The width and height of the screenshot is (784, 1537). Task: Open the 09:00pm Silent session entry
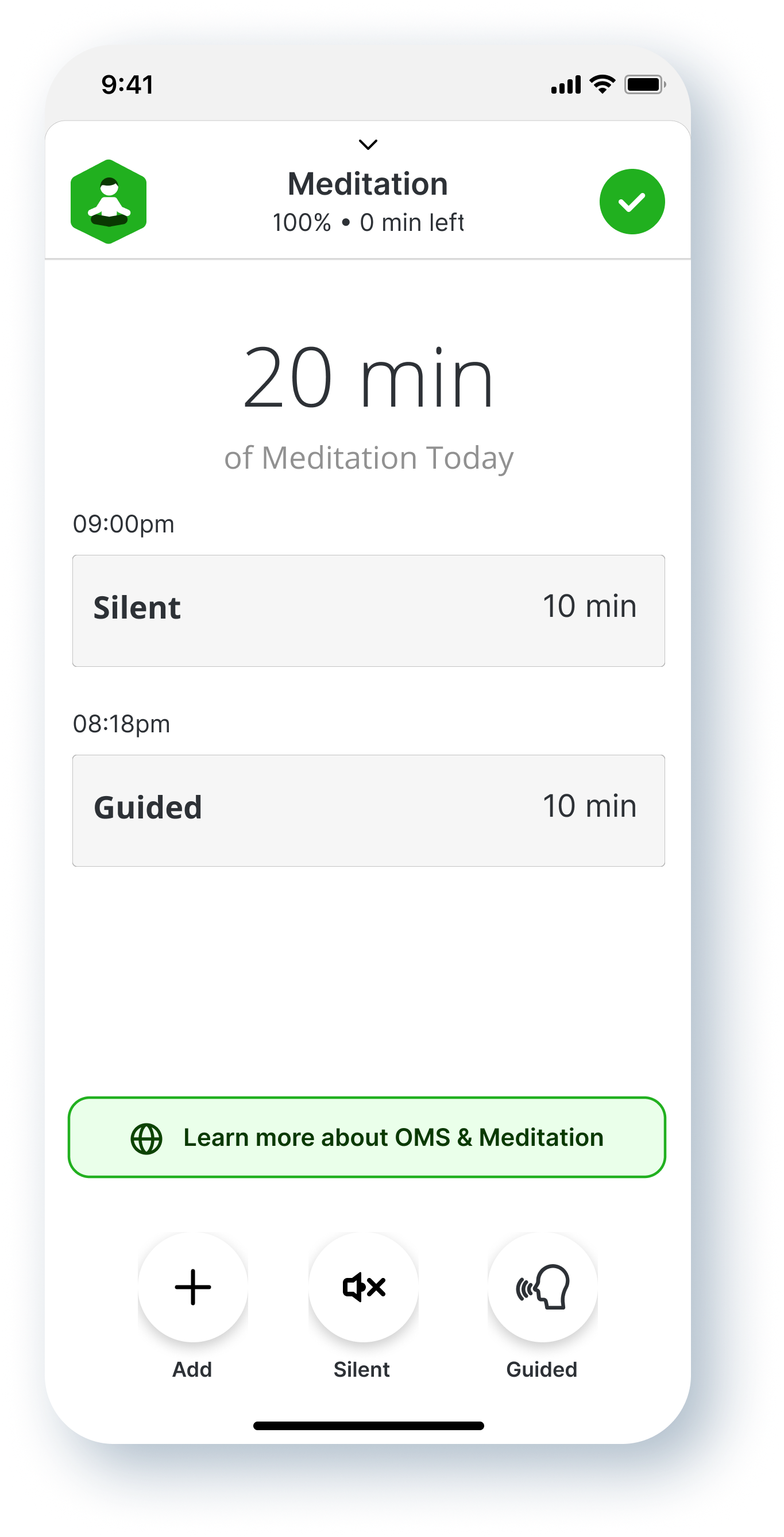368,611
